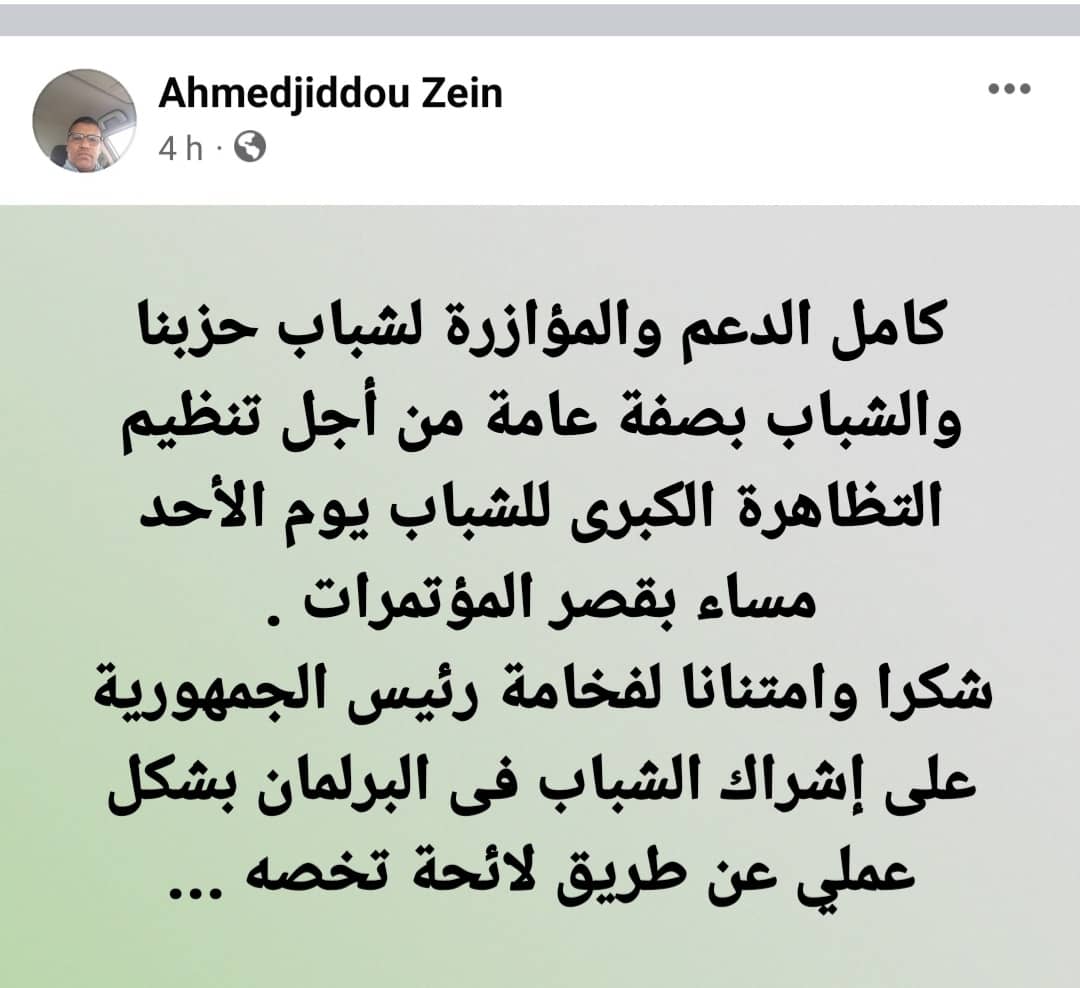Visit Ahmedjiddou Zein's profile by name
The width and height of the screenshot is (1080, 988).
tap(330, 94)
